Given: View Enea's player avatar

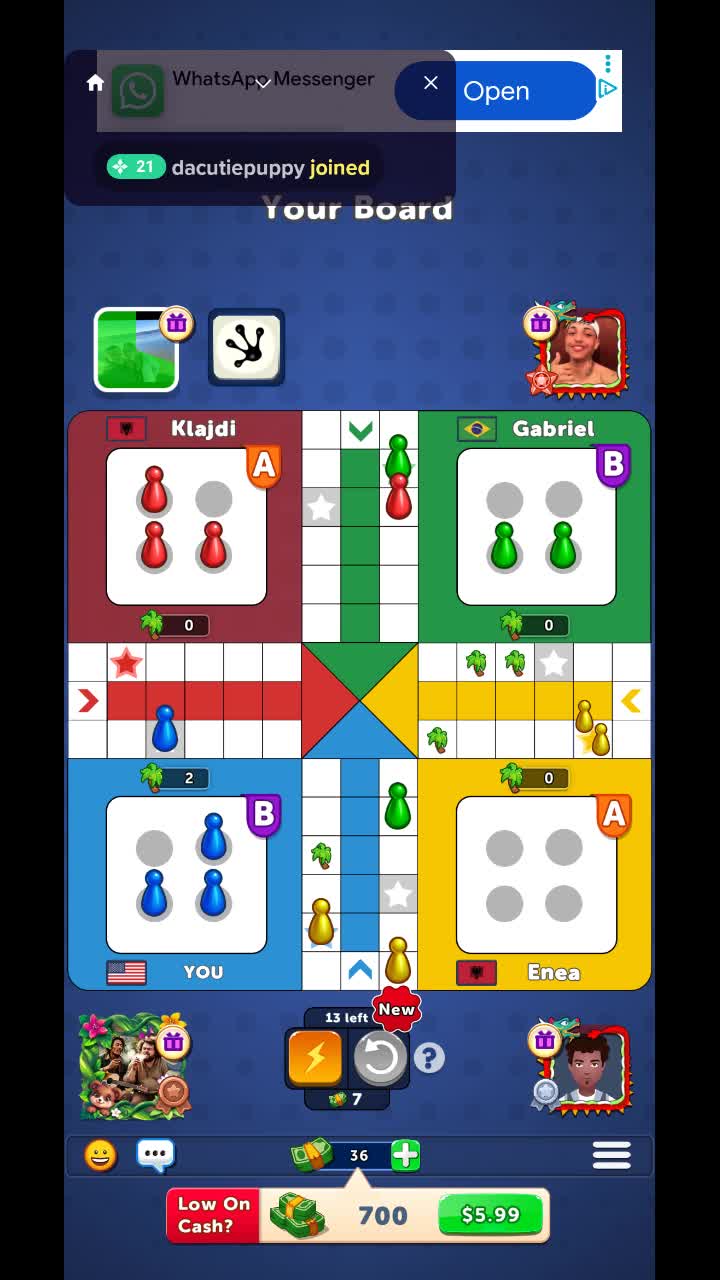Looking at the screenshot, I should click(x=585, y=1066).
